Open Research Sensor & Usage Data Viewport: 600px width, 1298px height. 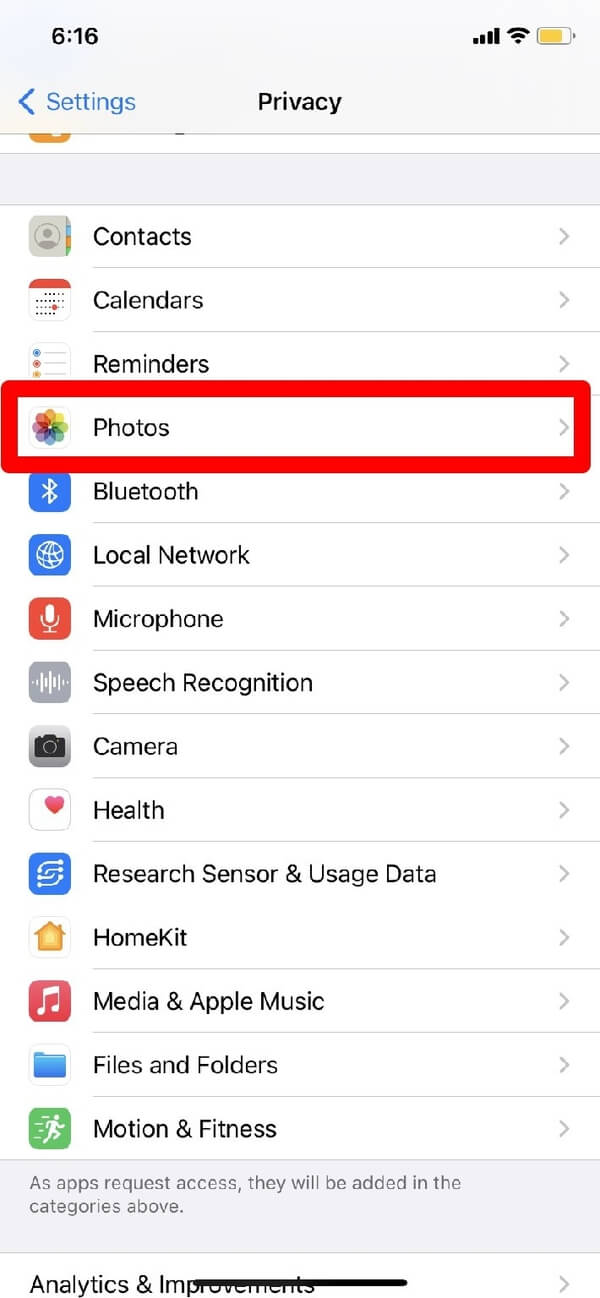pyautogui.click(x=300, y=874)
